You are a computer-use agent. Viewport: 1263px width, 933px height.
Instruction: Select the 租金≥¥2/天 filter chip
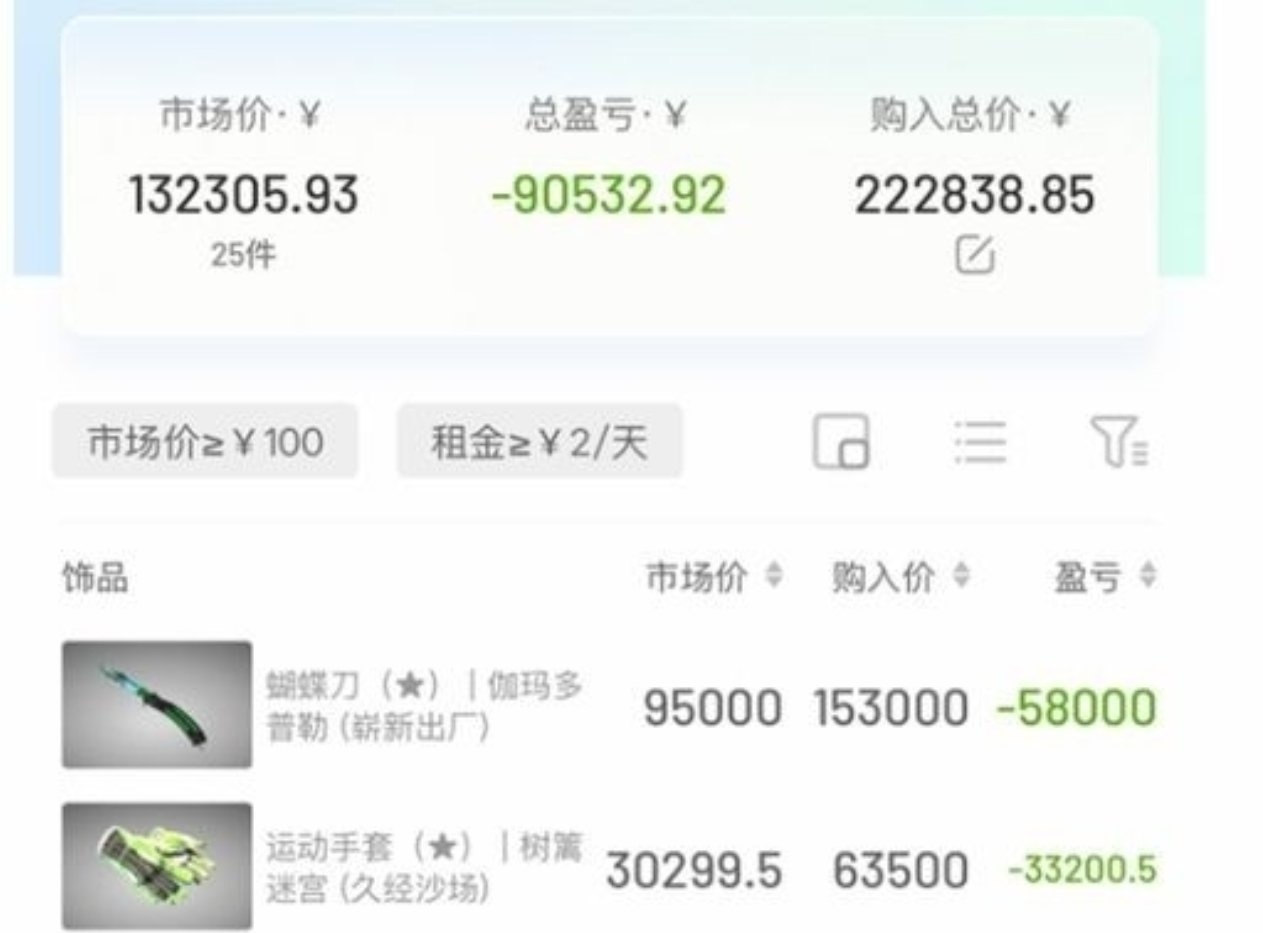539,441
